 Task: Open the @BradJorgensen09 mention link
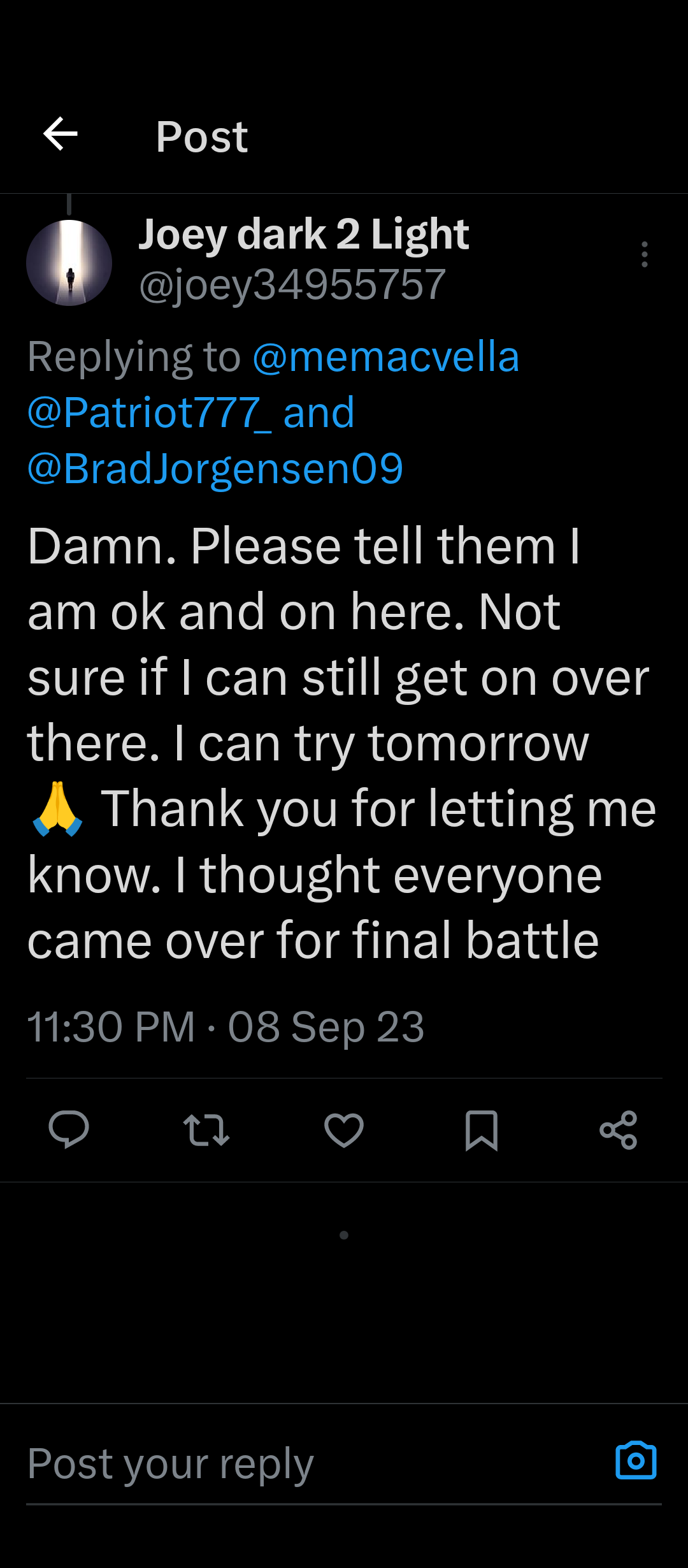point(215,468)
